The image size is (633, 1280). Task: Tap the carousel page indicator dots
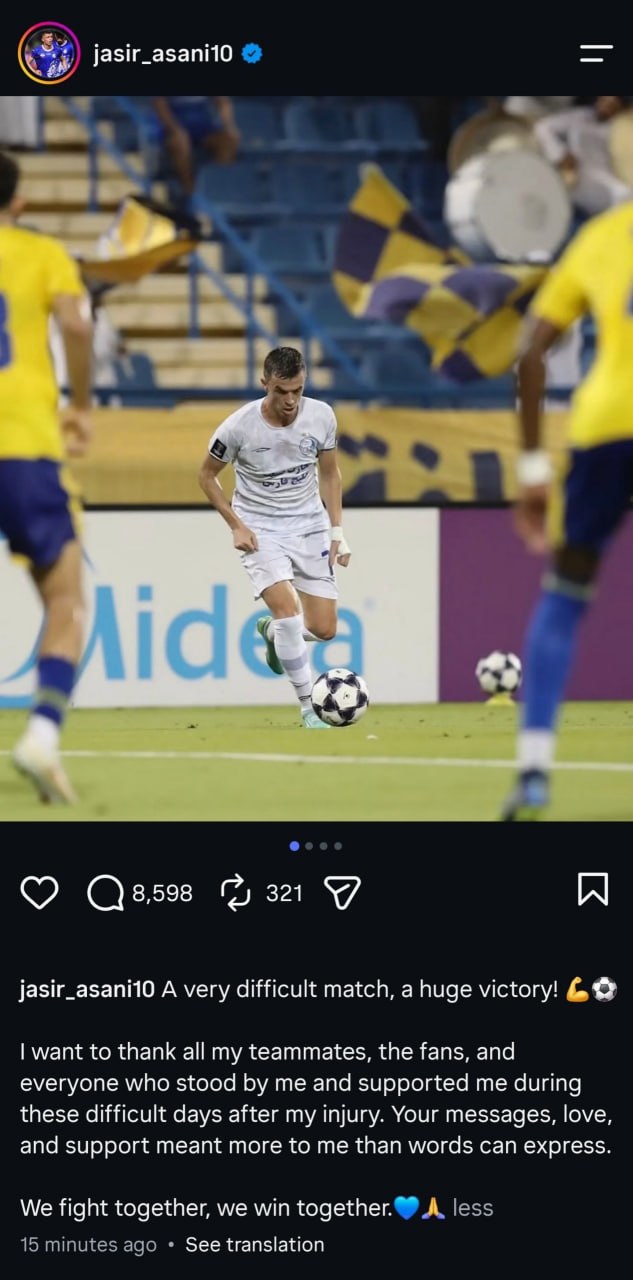pyautogui.click(x=316, y=846)
